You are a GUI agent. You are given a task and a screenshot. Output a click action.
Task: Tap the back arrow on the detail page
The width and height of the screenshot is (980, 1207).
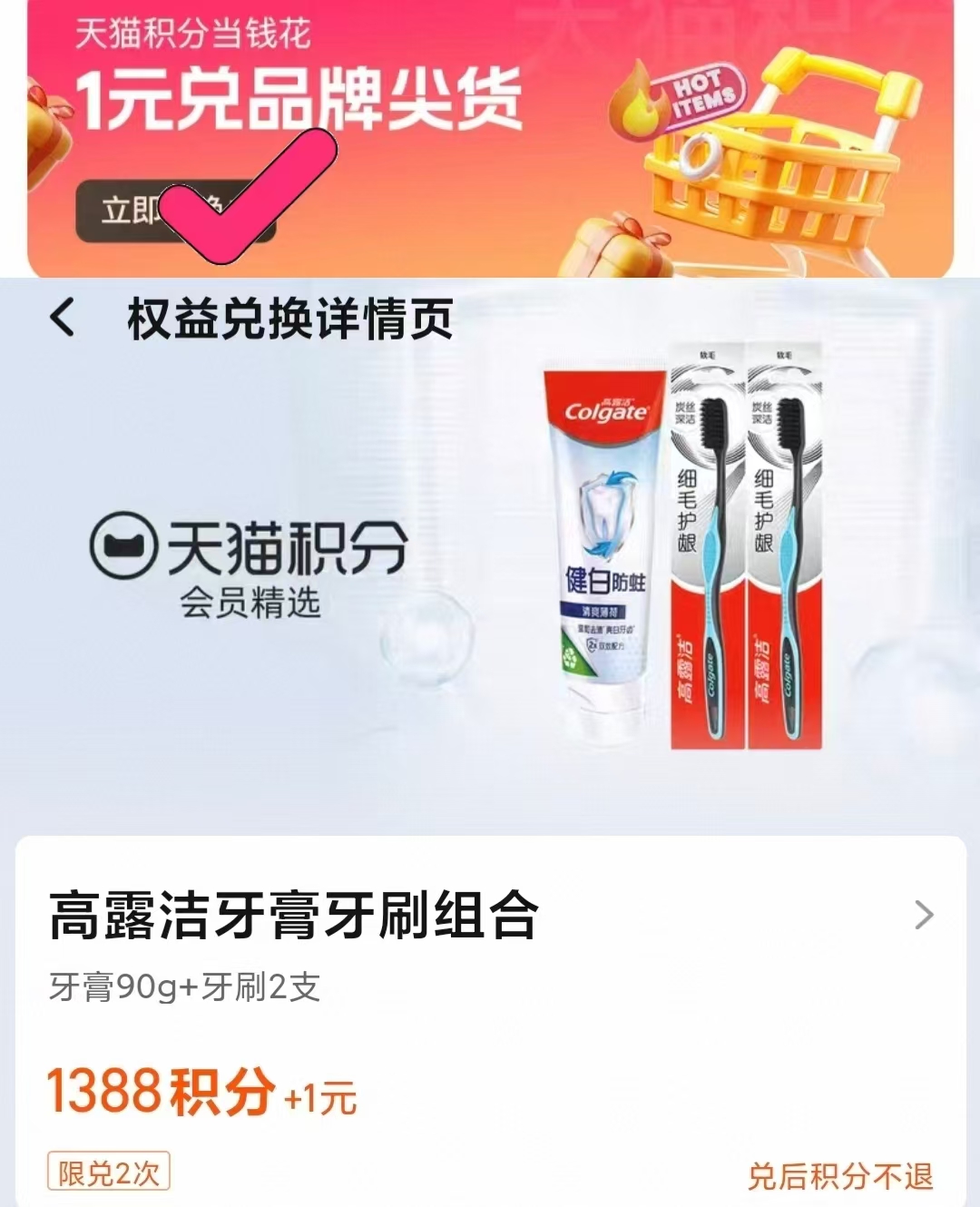pyautogui.click(x=59, y=318)
